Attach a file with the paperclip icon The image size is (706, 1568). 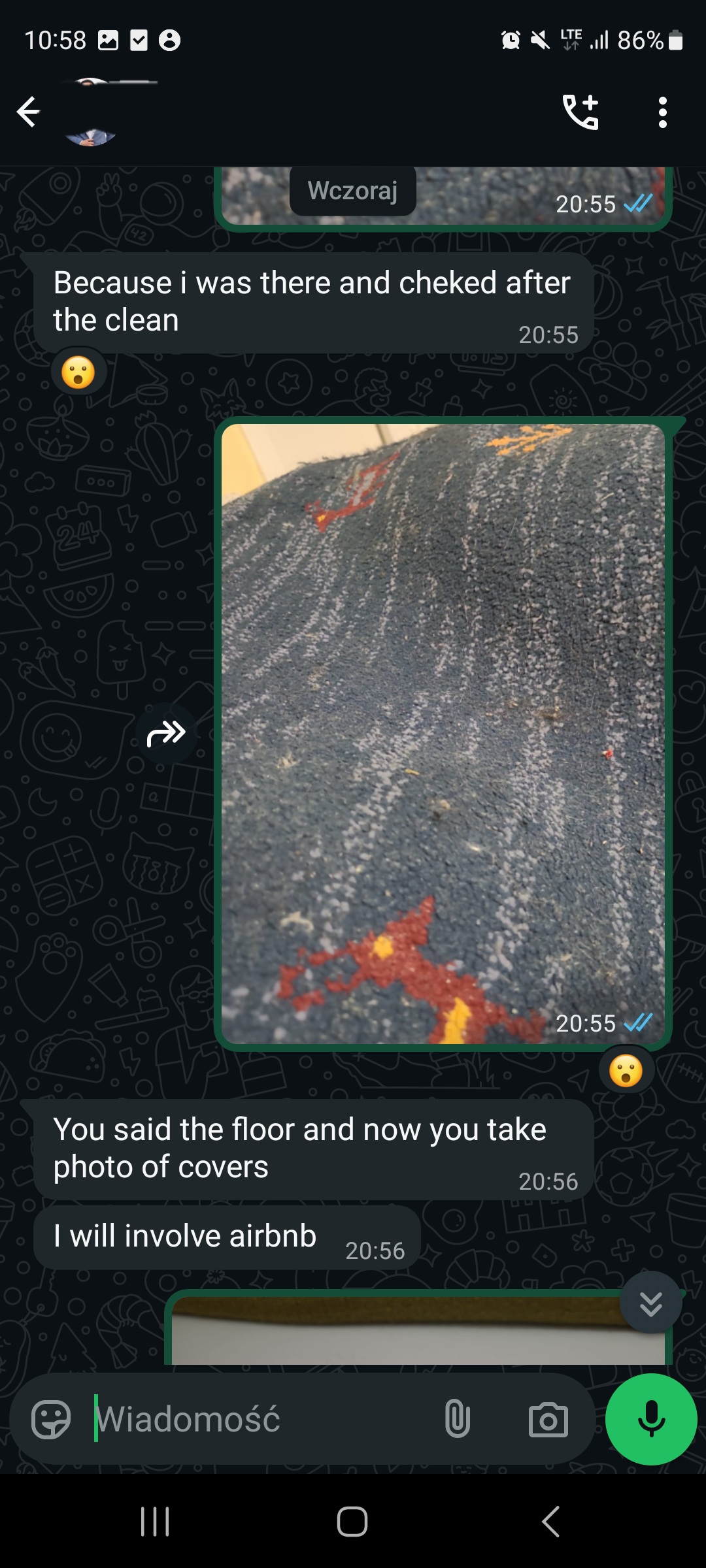click(x=457, y=1419)
